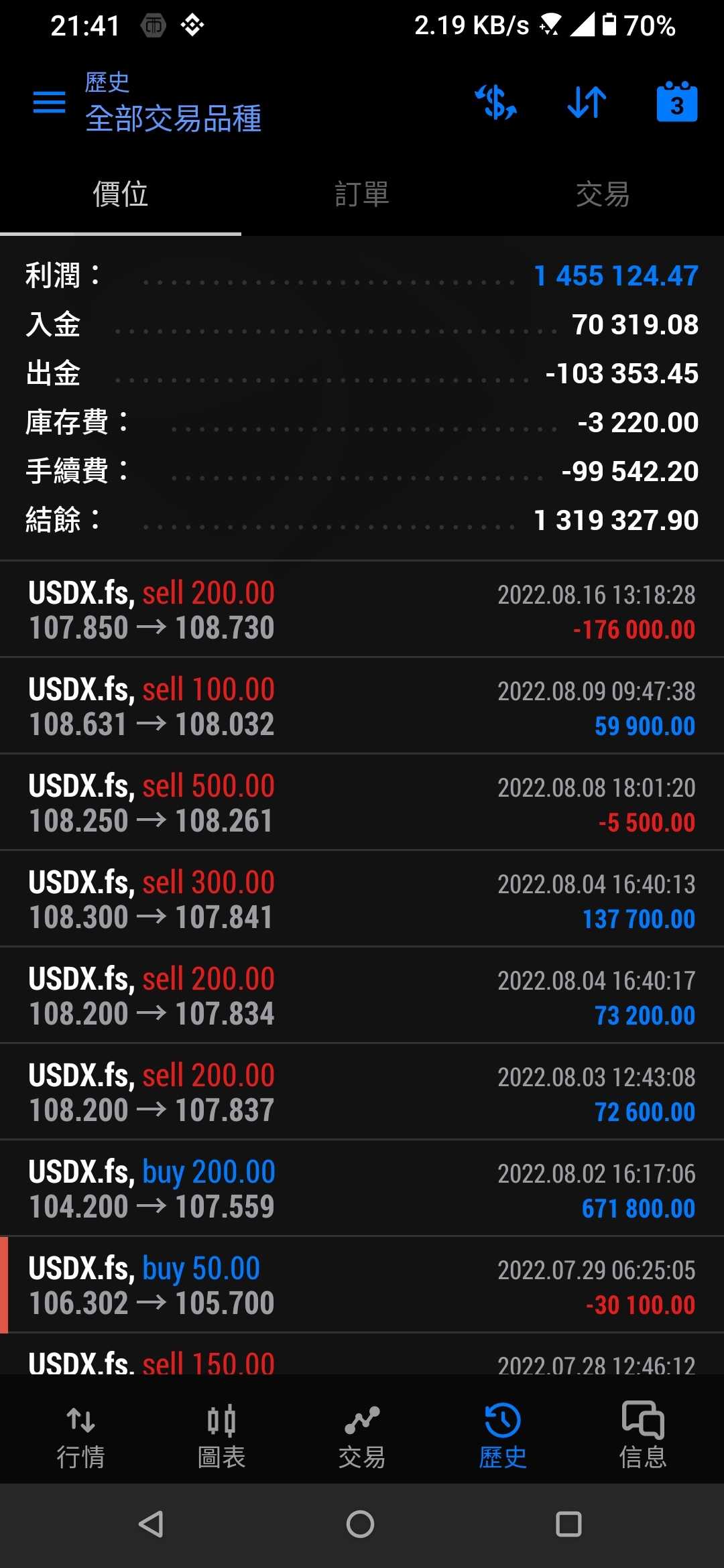
Task: Open the sell 200.00 trade with 72 600.00
Action: coord(362,1092)
